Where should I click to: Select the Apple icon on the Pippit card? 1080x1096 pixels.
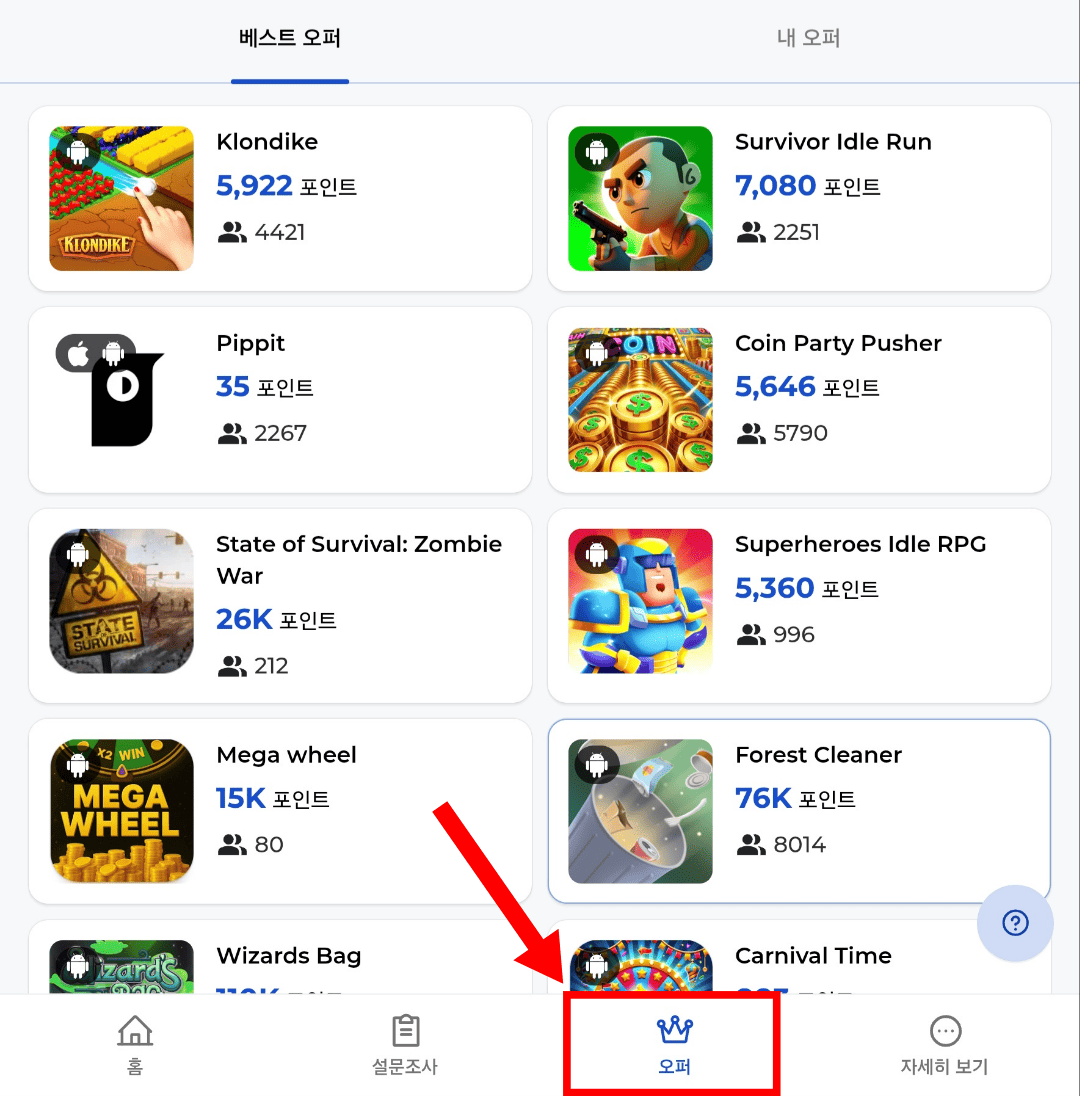(x=78, y=352)
